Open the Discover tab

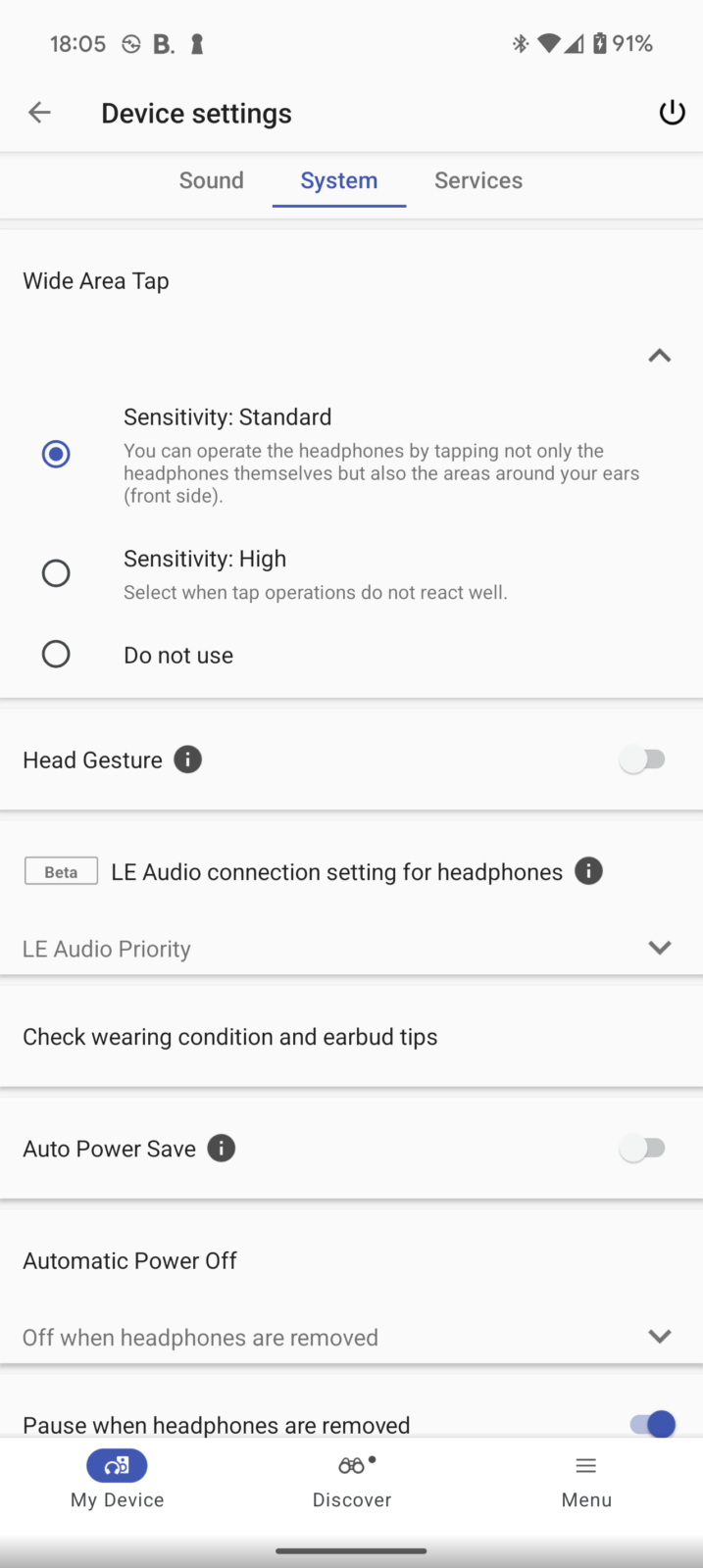pos(352,1479)
